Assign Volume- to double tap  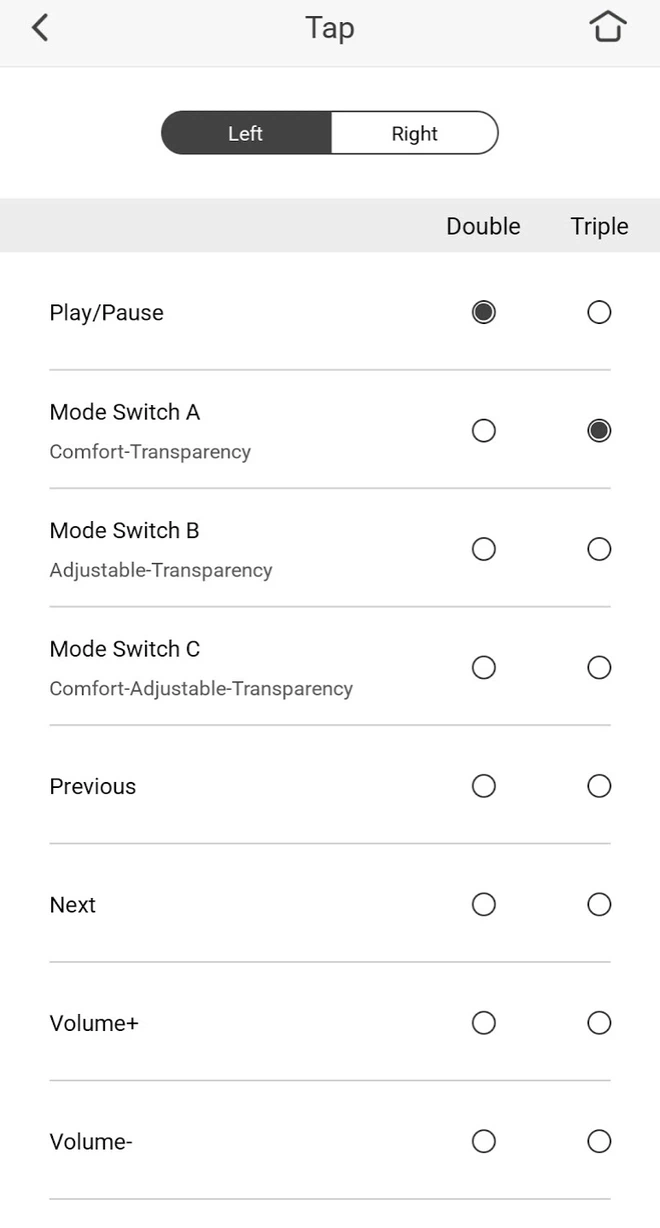pos(484,1141)
